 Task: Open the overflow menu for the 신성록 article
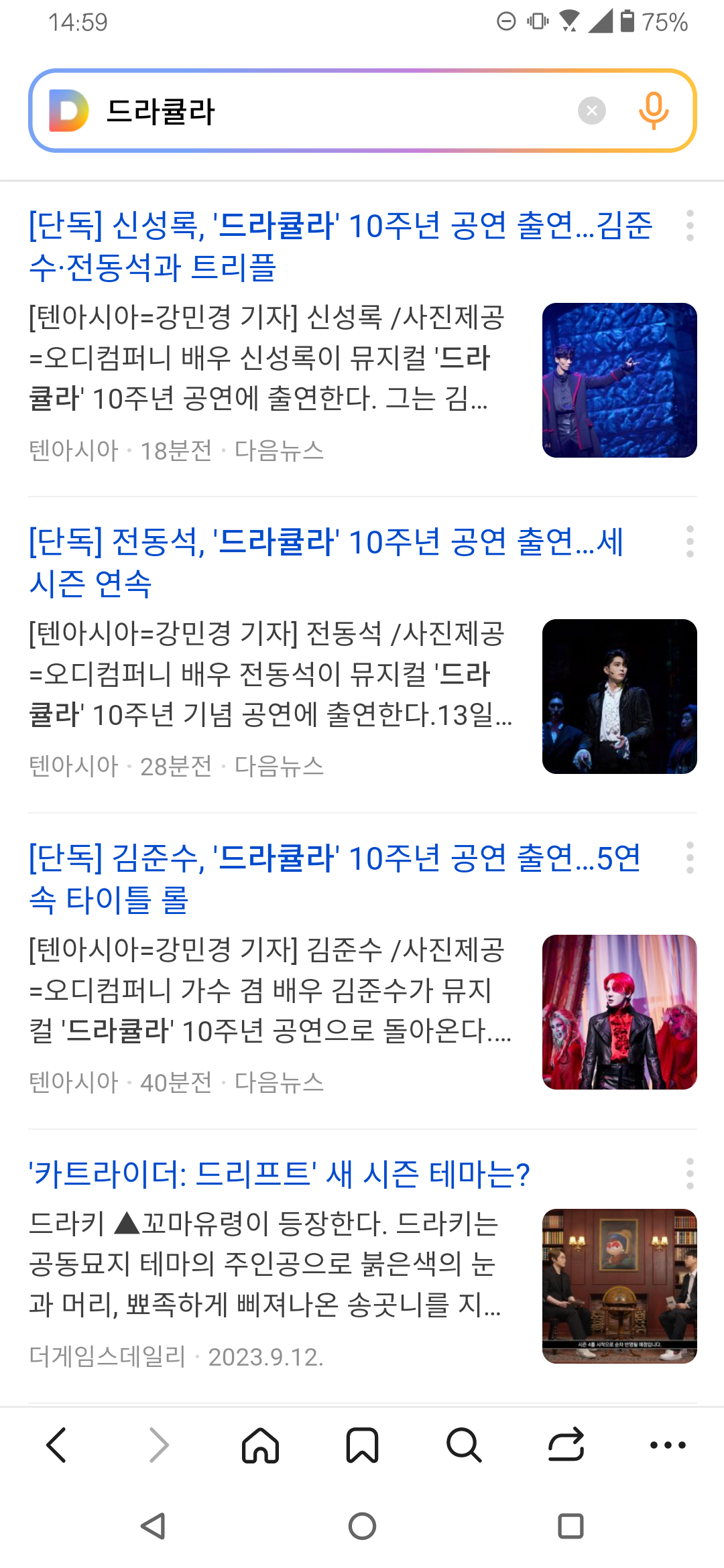click(x=690, y=225)
